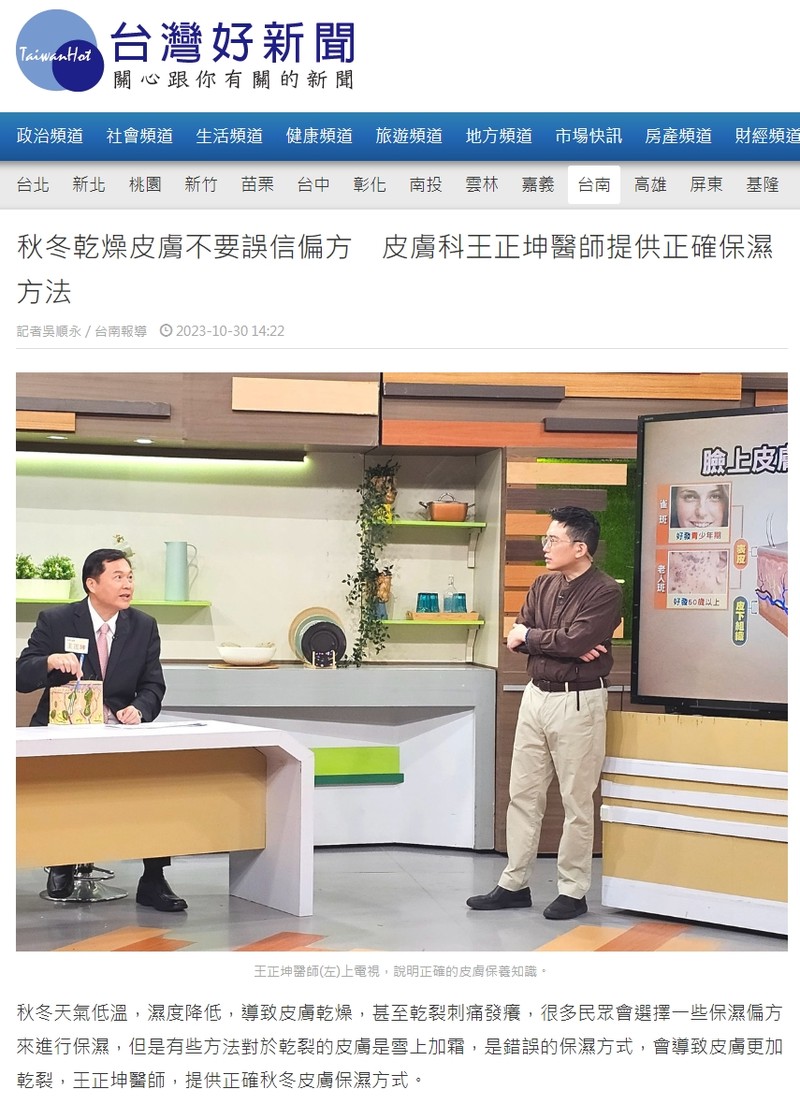Open the 房產頻道 channel
Image resolution: width=800 pixels, height=1104 pixels.
(x=678, y=136)
